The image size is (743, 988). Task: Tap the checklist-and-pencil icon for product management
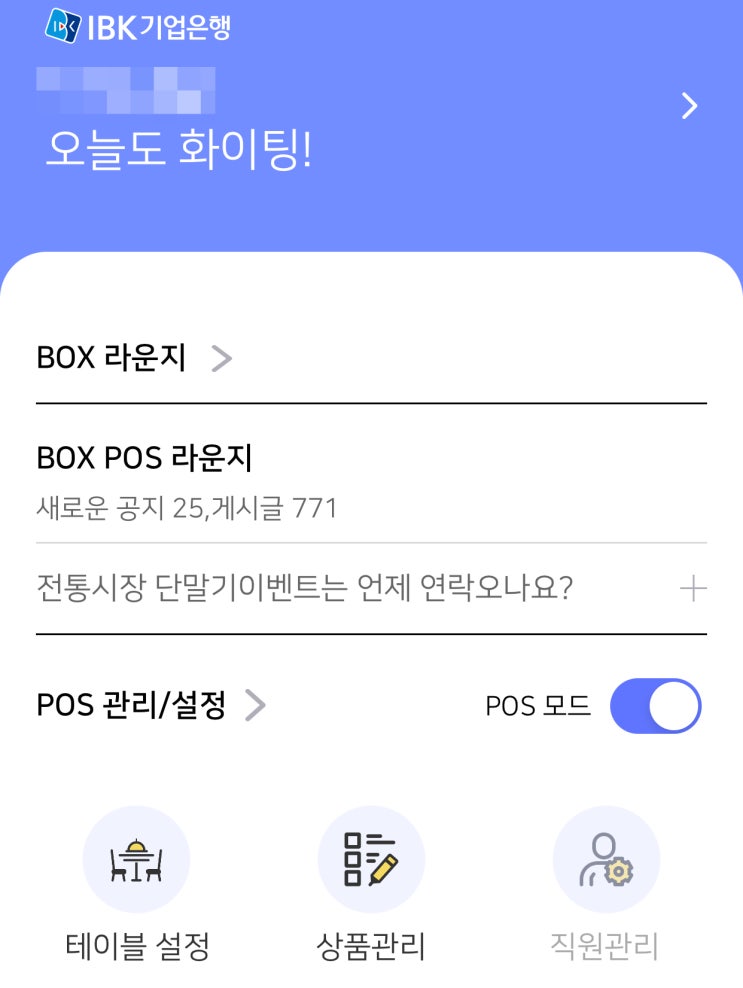coord(371,859)
